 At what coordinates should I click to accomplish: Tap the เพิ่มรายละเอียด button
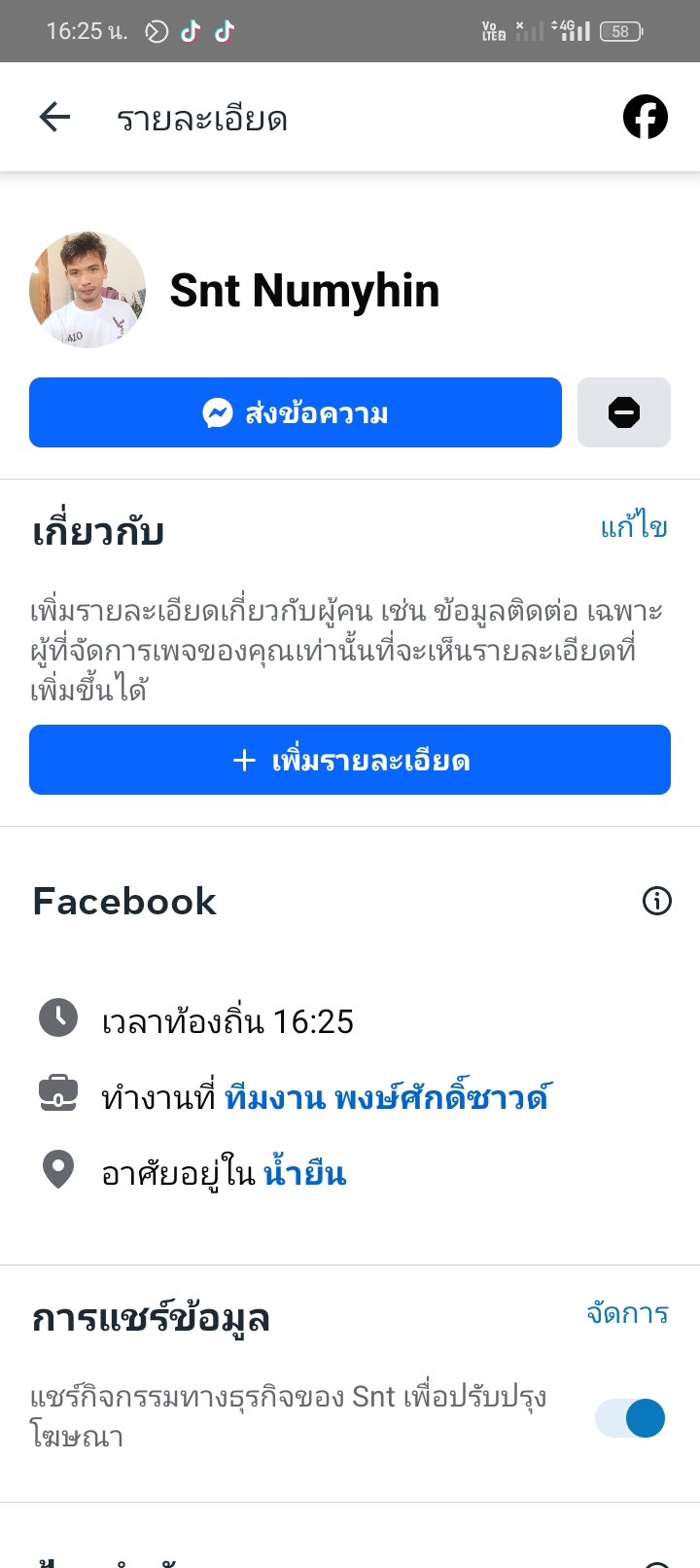pos(350,760)
